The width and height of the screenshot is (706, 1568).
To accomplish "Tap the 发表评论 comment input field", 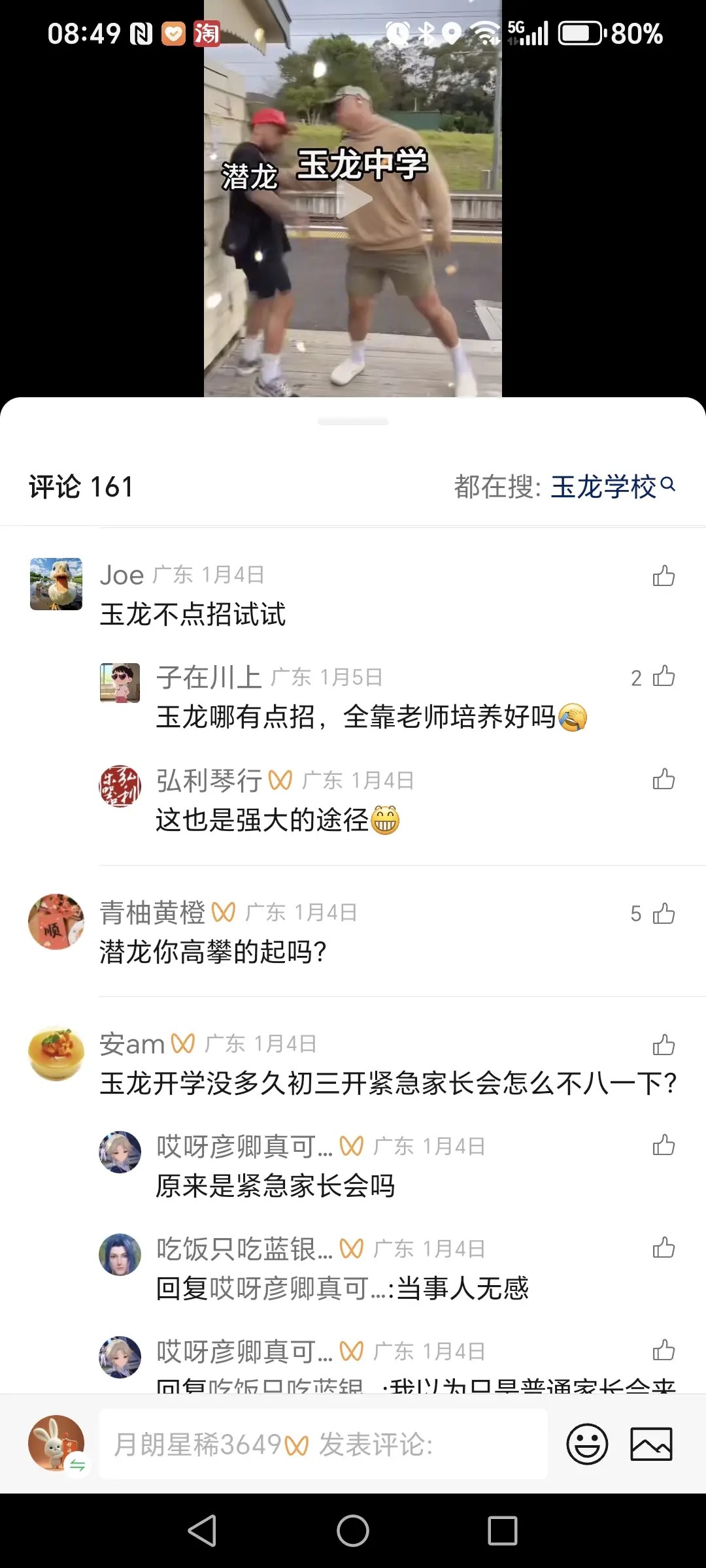I will [323, 1444].
